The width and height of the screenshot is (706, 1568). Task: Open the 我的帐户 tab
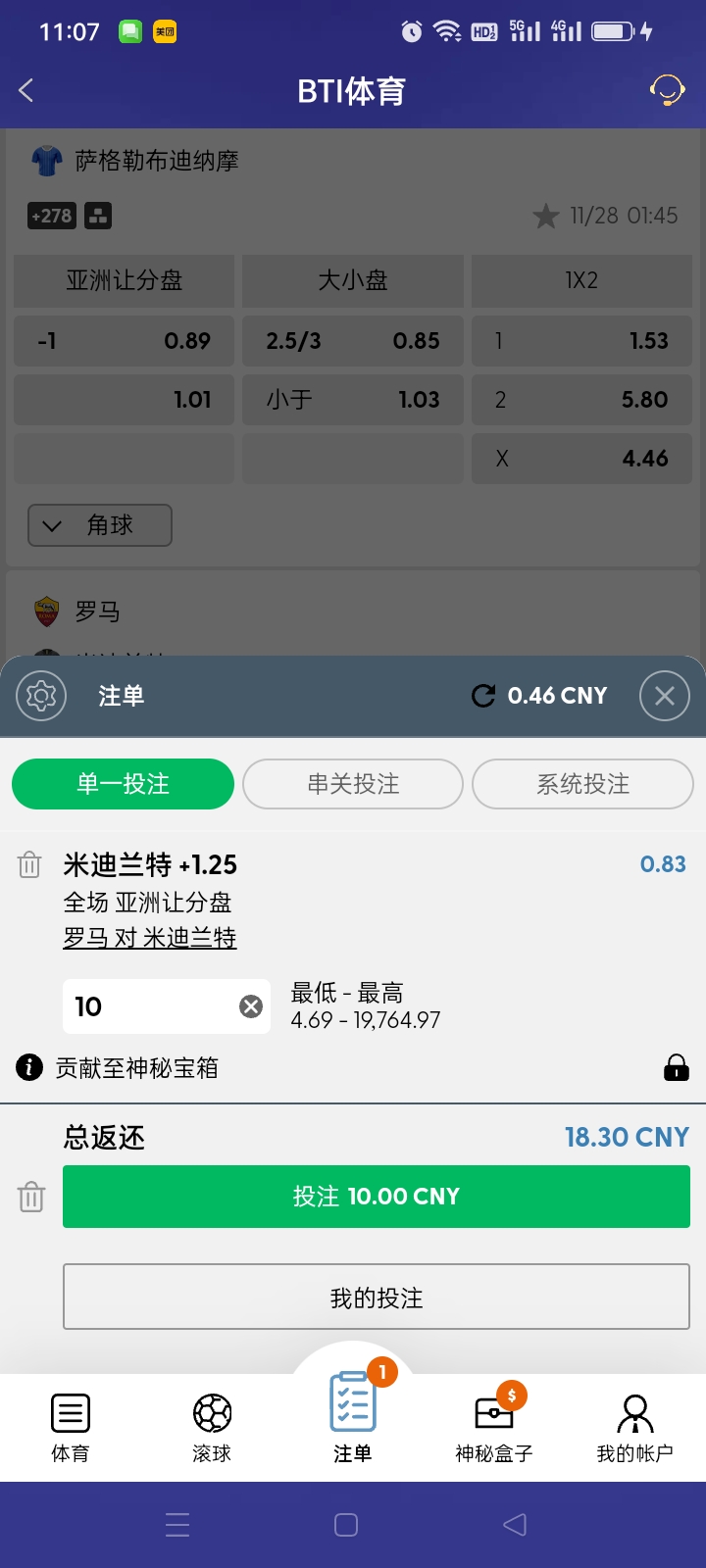[x=634, y=1428]
